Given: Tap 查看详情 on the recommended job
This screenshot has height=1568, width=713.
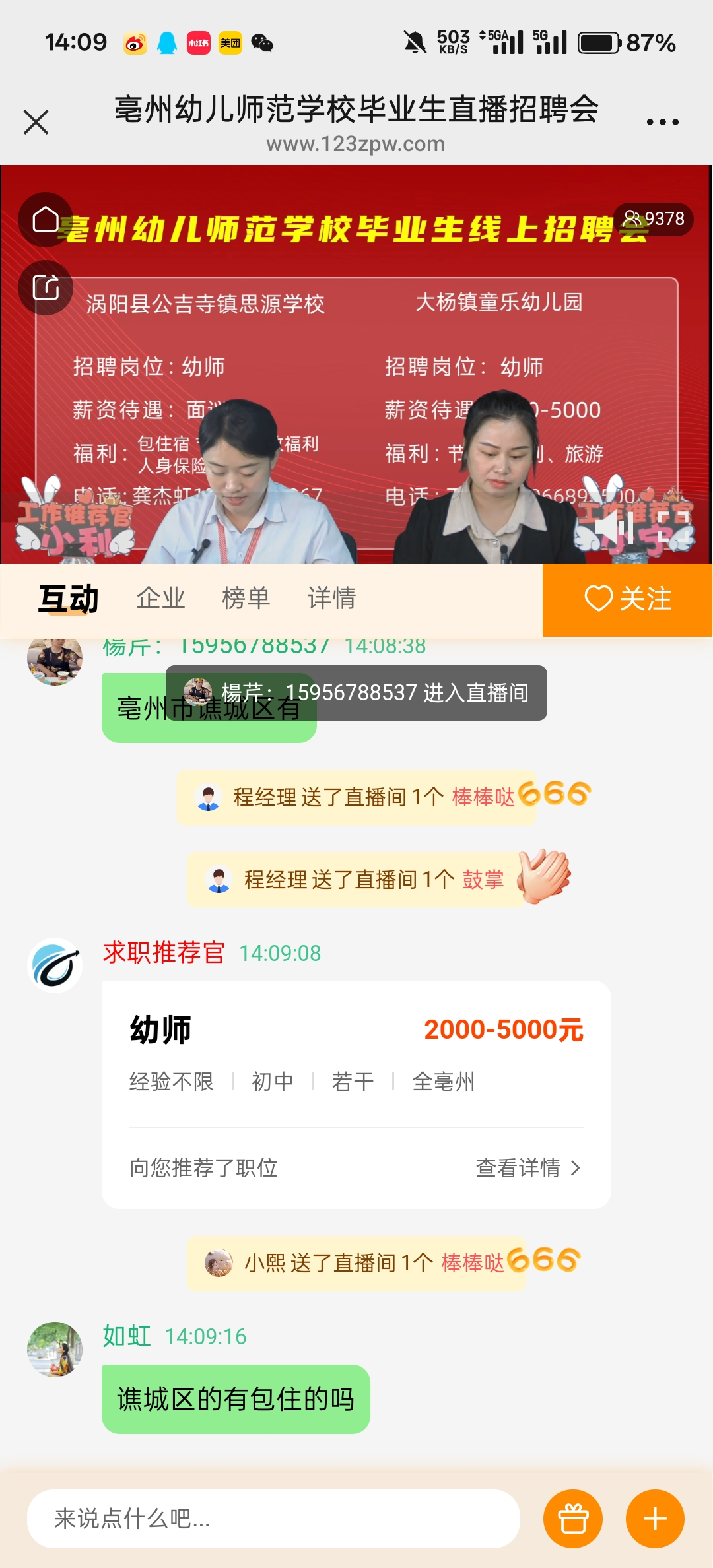Looking at the screenshot, I should coord(528,1168).
